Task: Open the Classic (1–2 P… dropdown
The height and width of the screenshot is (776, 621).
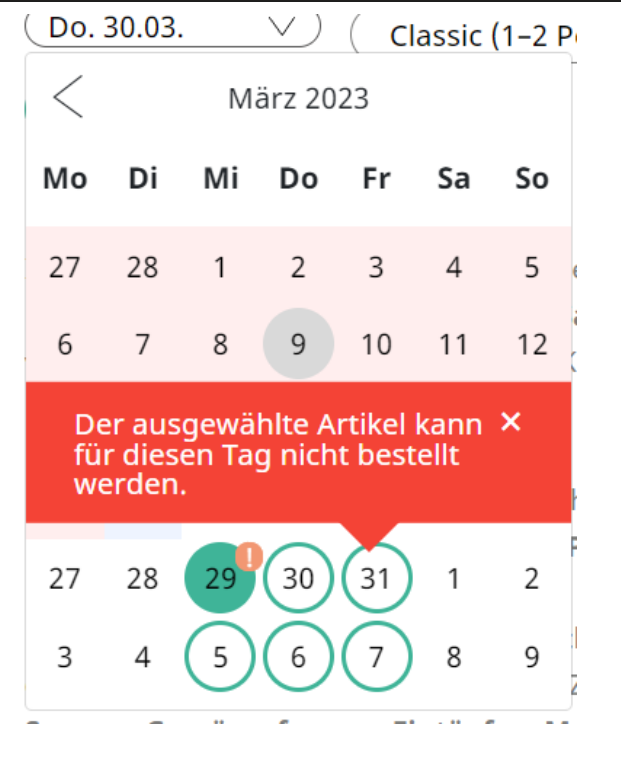Action: coord(470,36)
